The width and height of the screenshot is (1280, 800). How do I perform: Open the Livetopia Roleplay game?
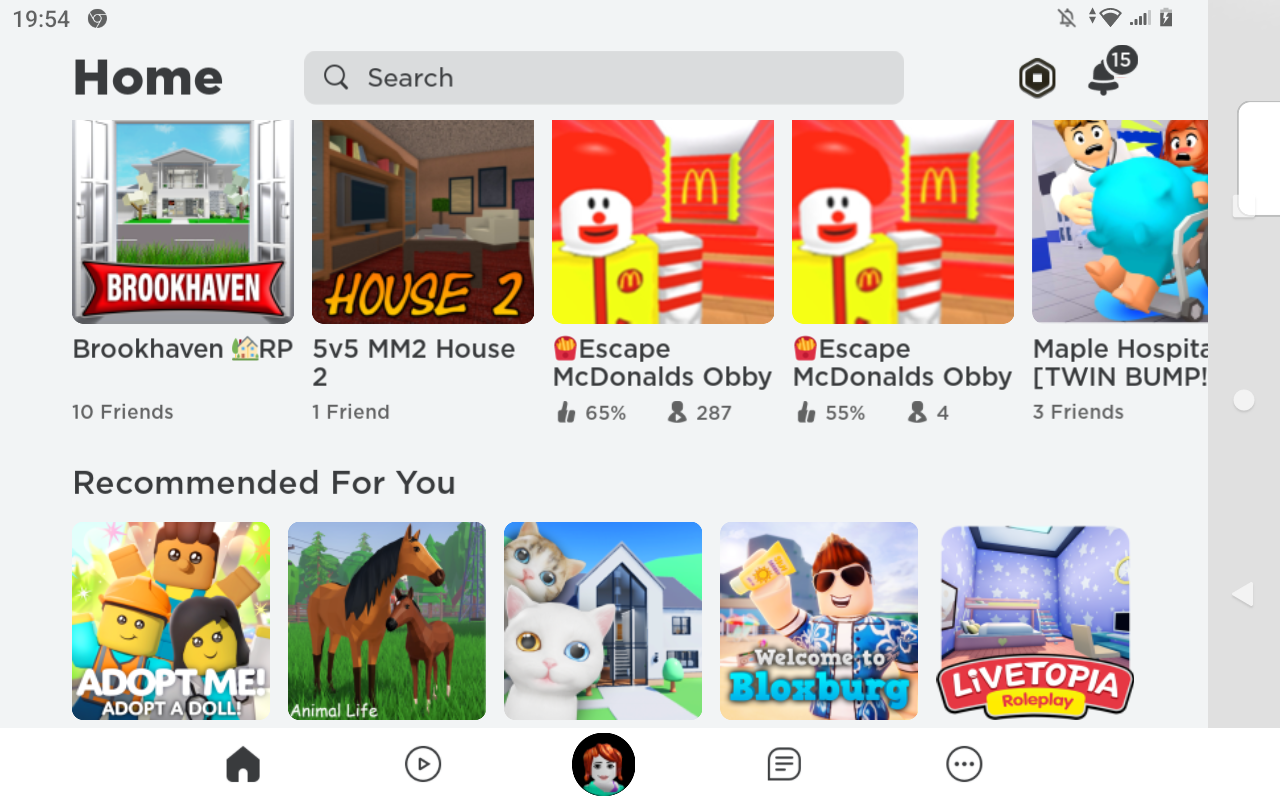click(1035, 620)
